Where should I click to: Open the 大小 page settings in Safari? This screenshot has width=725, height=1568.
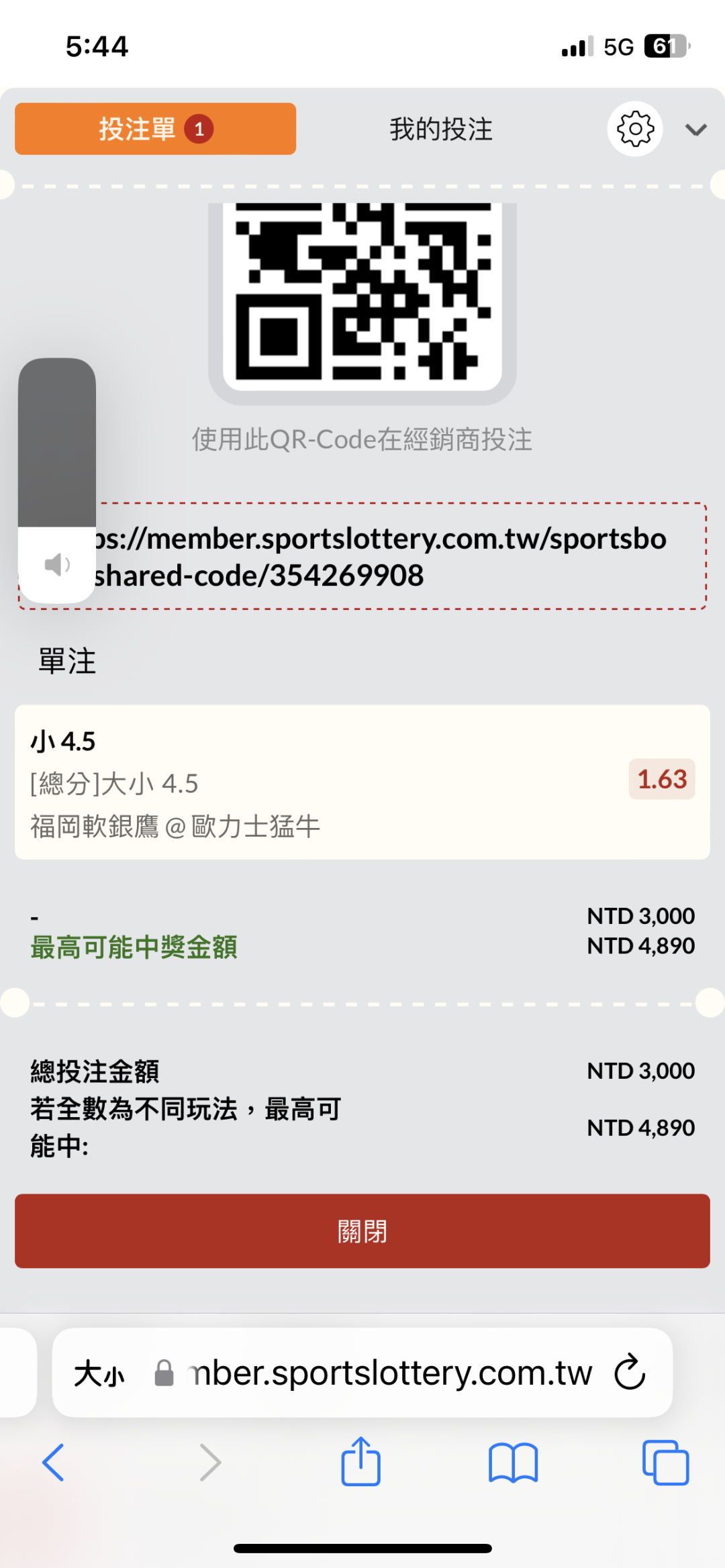pos(99,1373)
